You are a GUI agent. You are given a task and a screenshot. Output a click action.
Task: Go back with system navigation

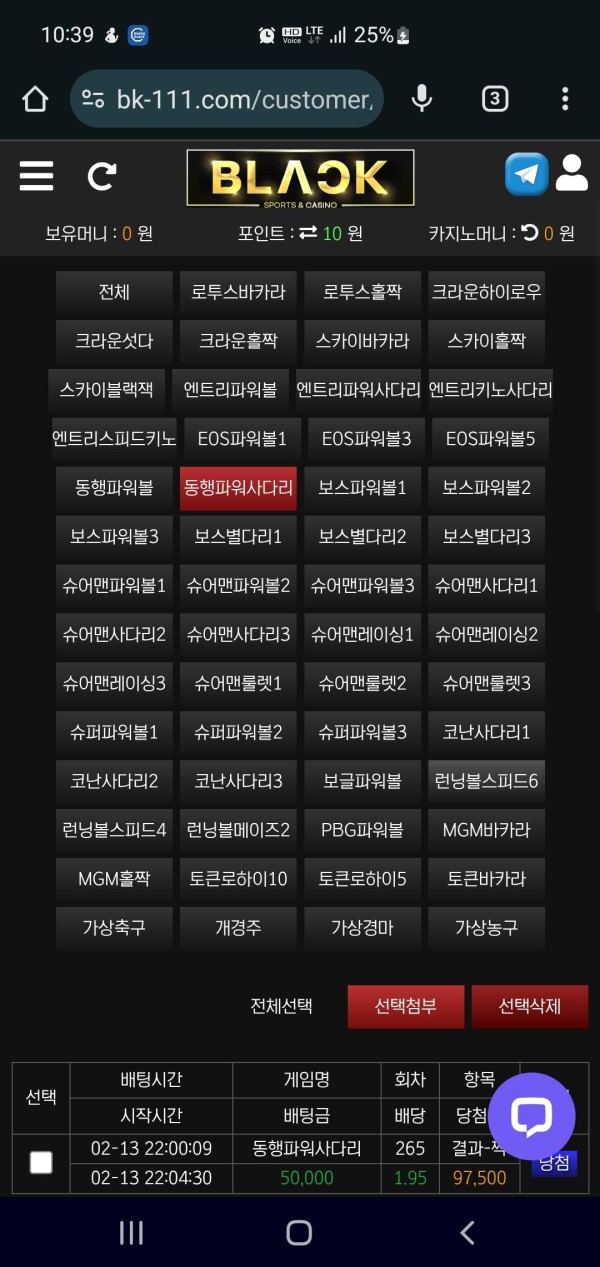coord(467,1232)
